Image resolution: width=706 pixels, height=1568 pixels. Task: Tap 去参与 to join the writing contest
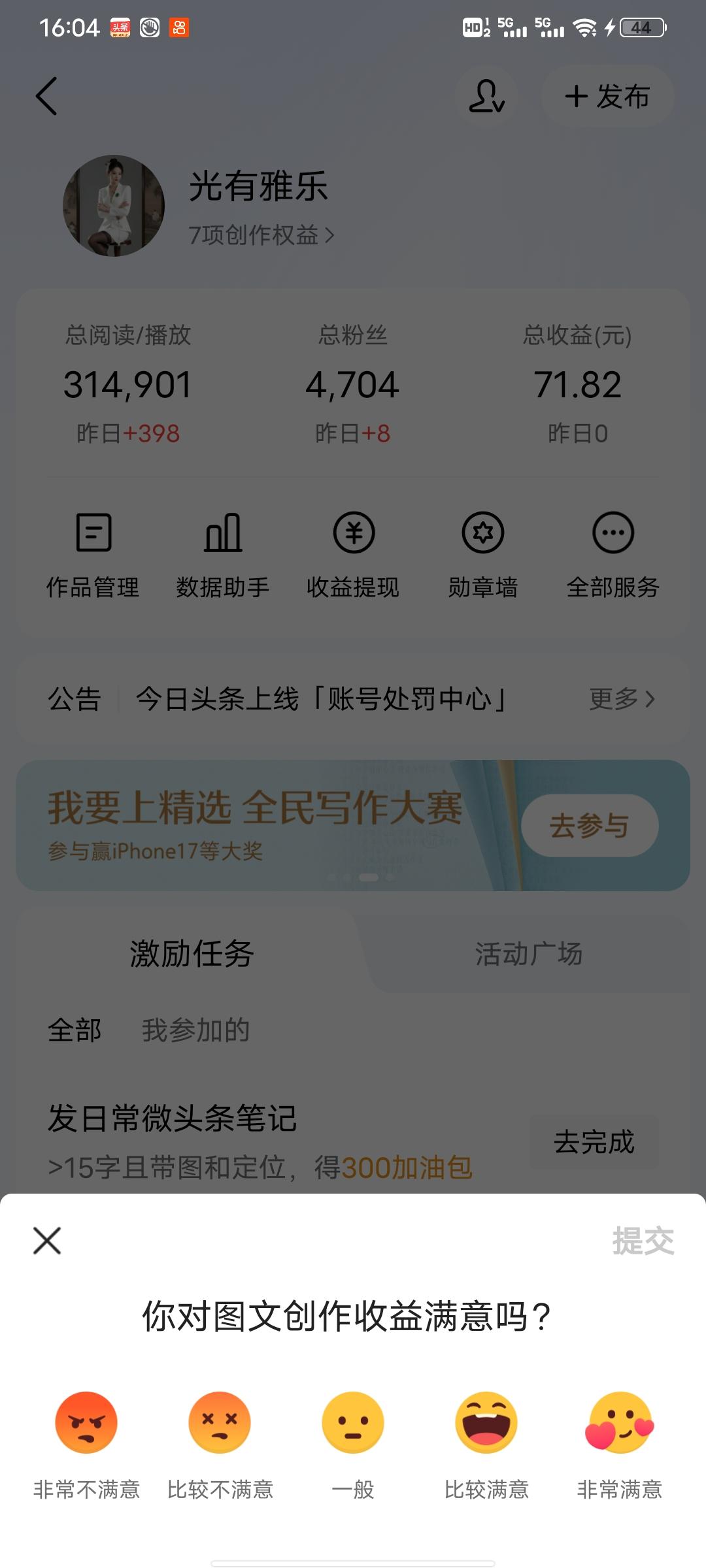[590, 825]
